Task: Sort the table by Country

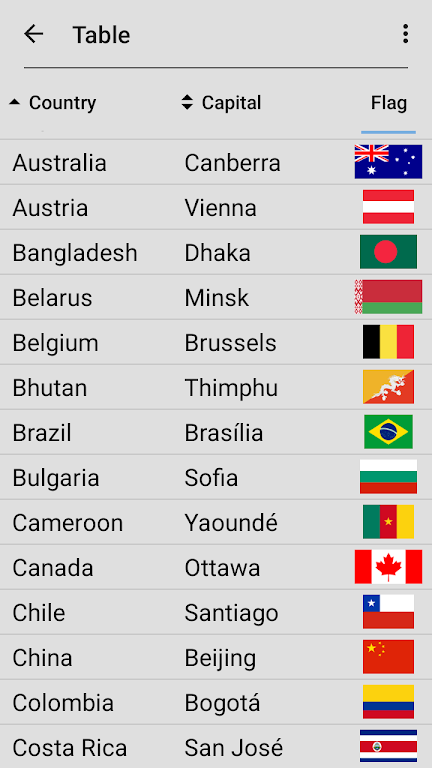Action: [x=53, y=103]
